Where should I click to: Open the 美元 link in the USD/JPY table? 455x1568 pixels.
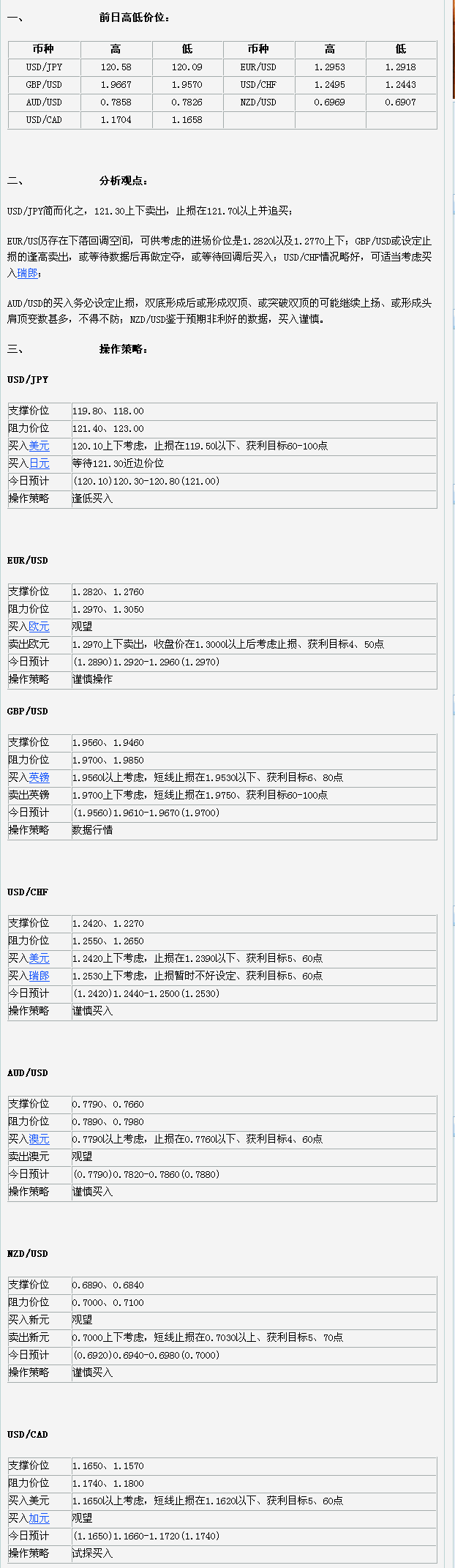39,446
